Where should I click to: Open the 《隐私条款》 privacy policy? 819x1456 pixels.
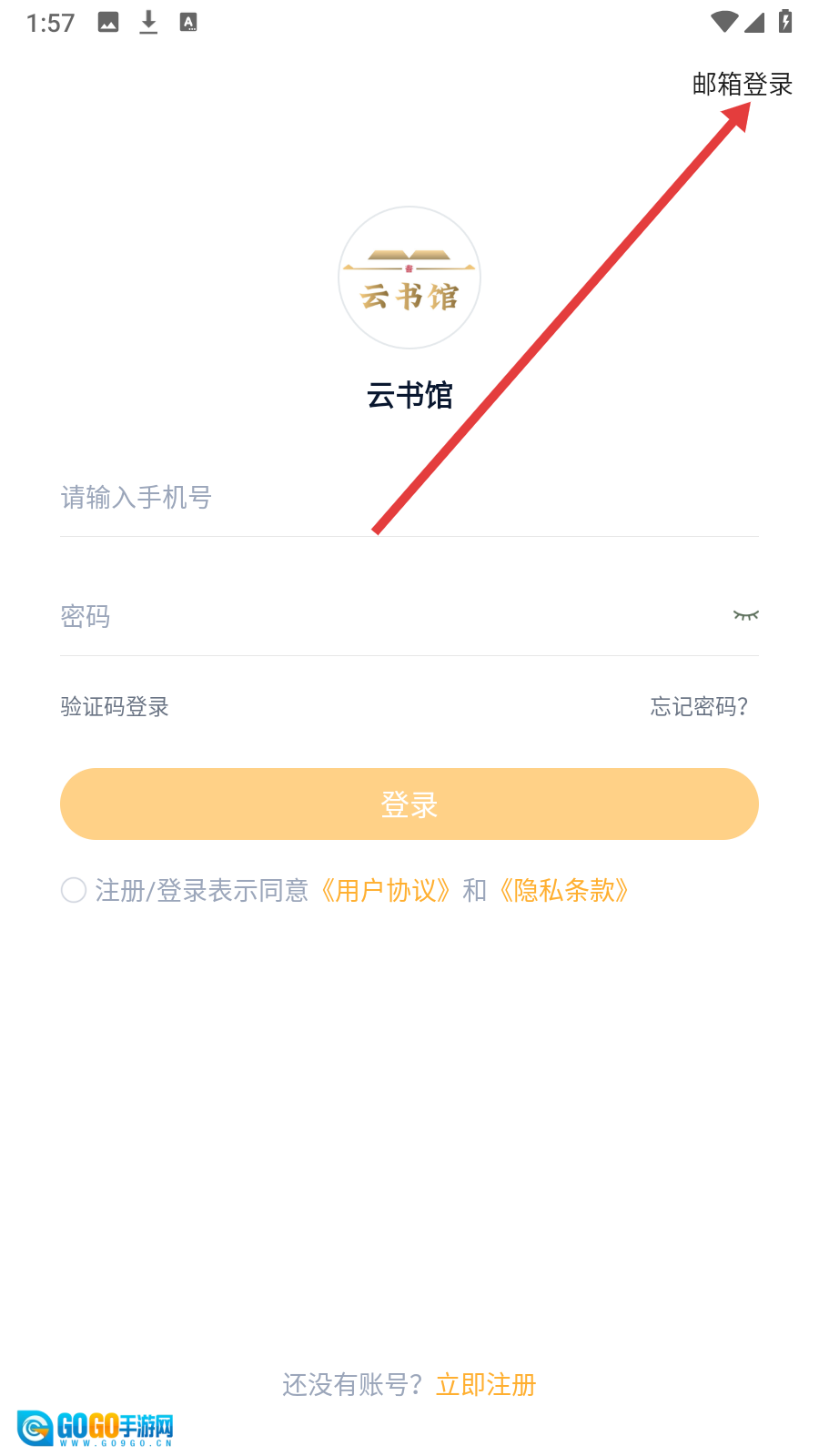click(564, 890)
